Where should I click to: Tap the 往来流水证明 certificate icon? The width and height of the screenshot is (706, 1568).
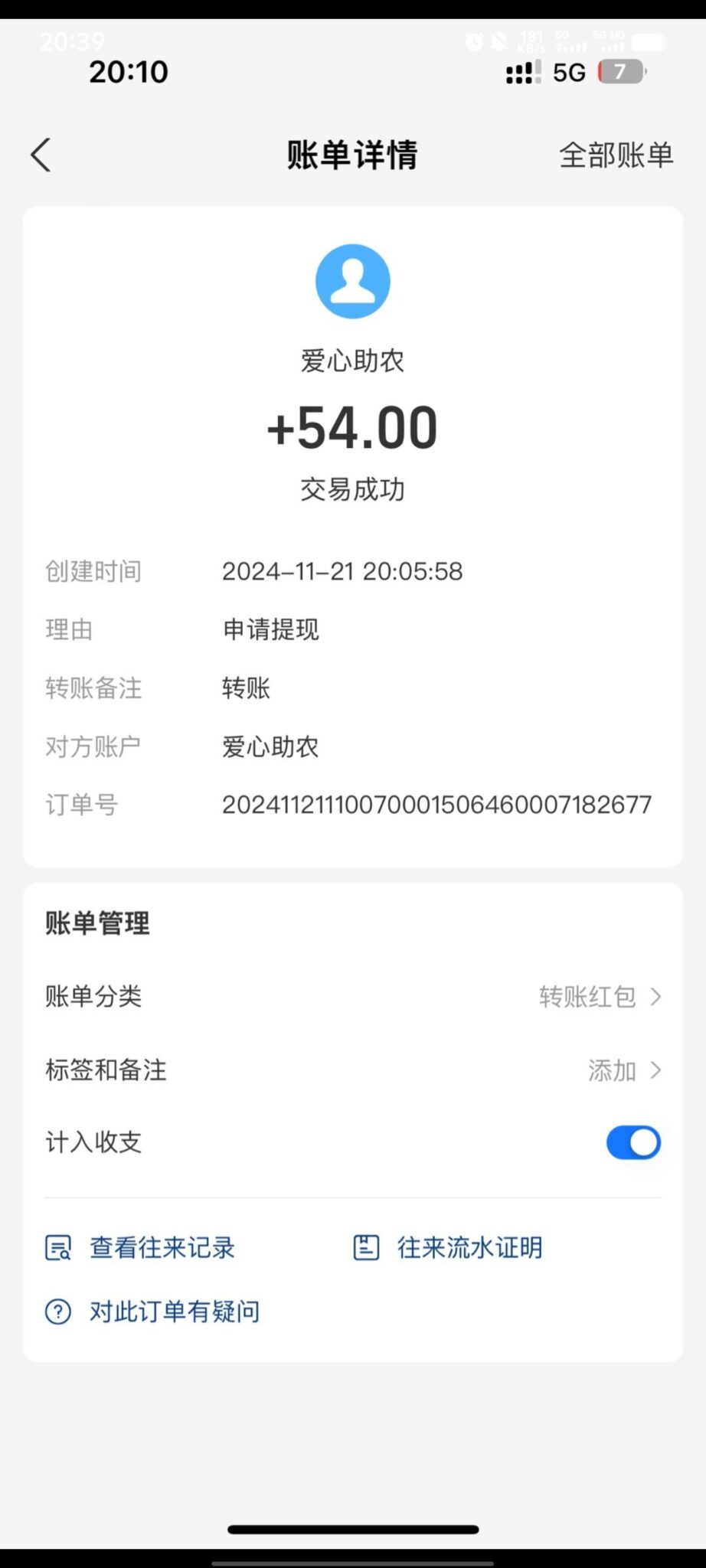[x=365, y=1246]
